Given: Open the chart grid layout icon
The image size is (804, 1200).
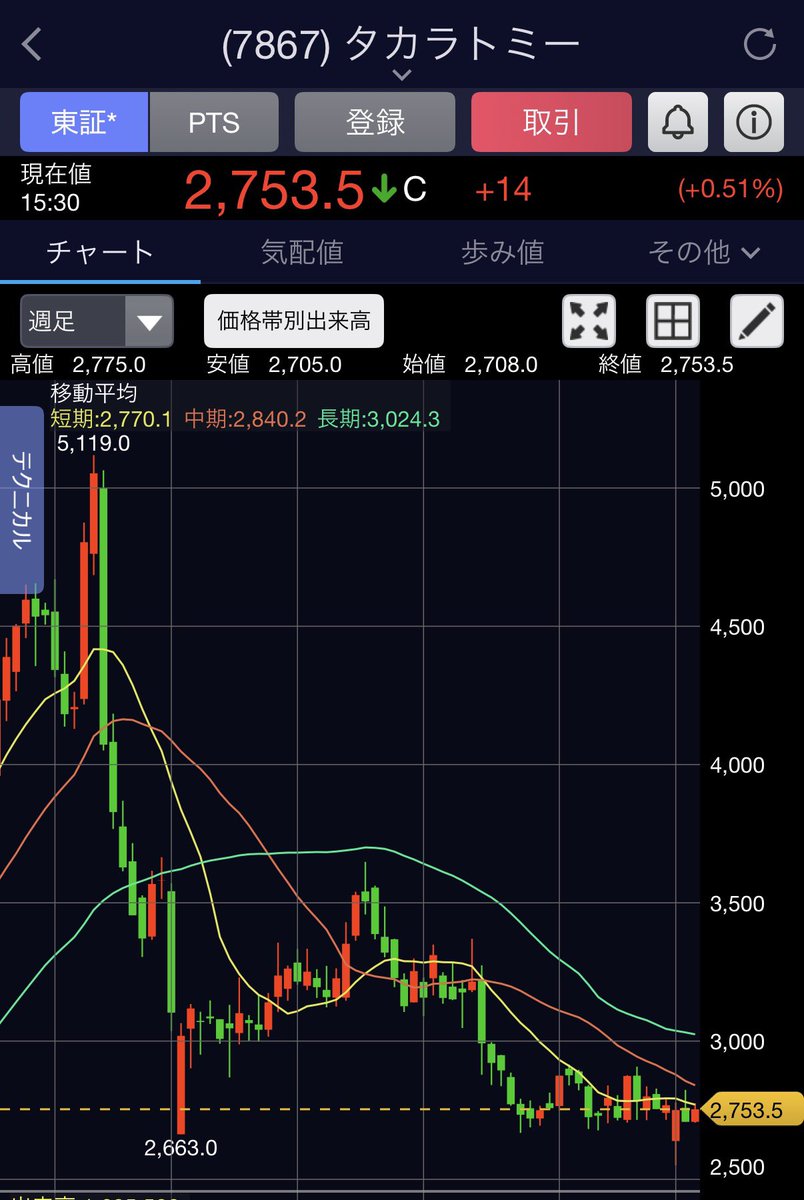Looking at the screenshot, I should tap(673, 321).
